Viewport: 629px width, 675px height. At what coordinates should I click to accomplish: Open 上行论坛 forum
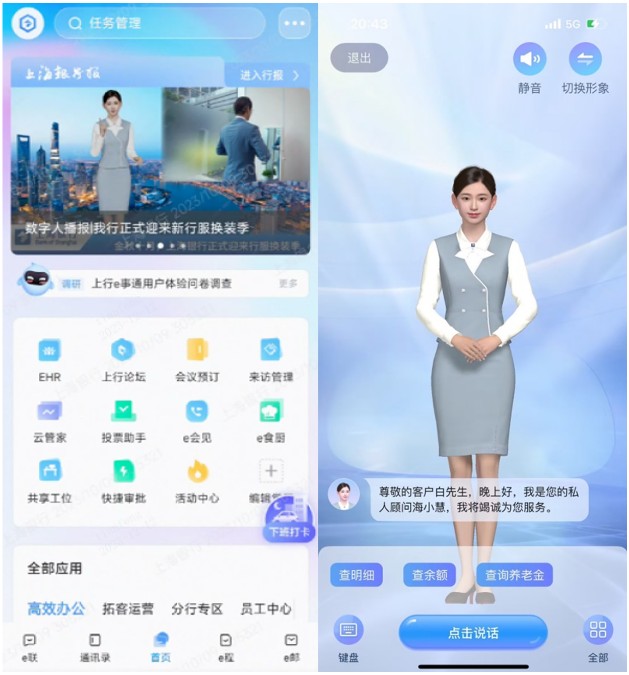123,359
